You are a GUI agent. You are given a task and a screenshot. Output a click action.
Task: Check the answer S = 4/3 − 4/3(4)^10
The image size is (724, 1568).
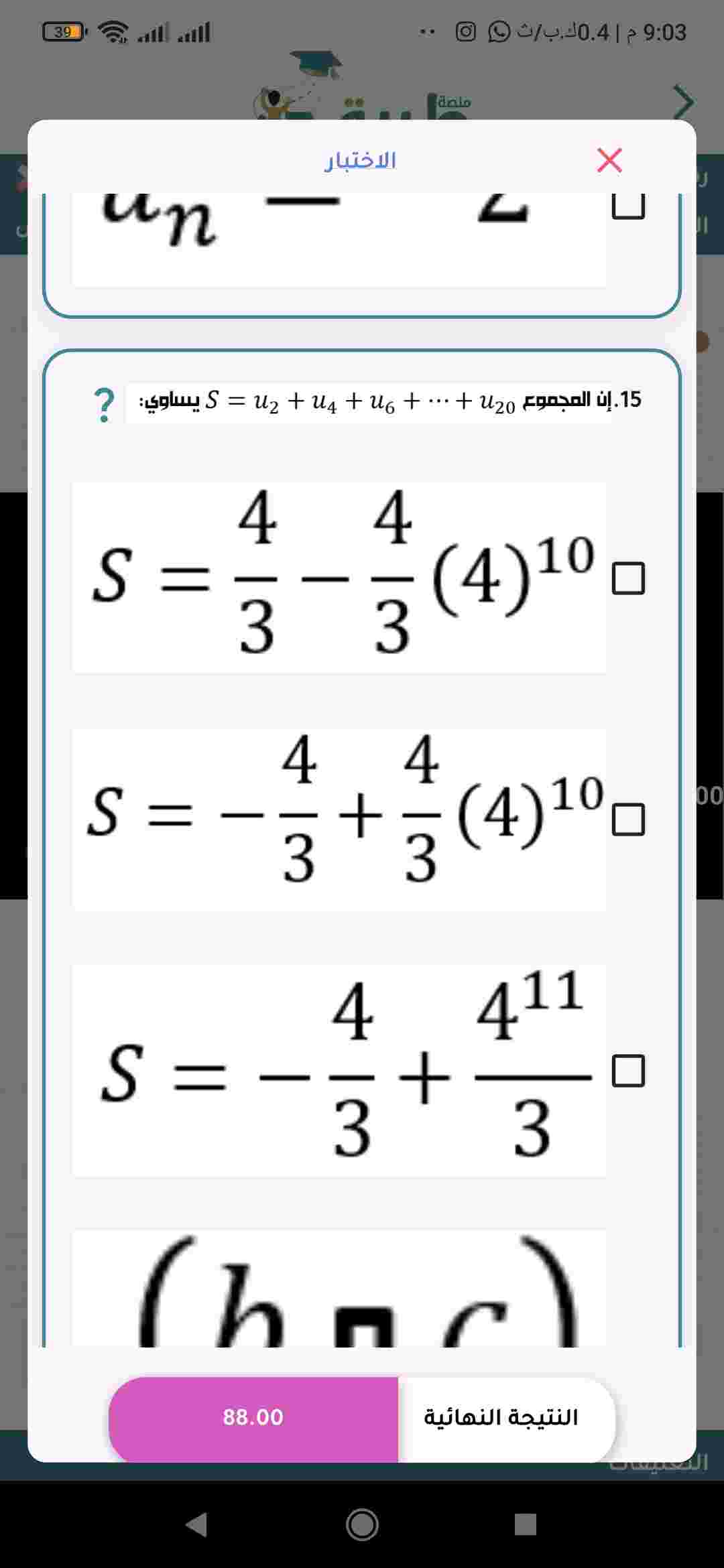pyautogui.click(x=628, y=578)
